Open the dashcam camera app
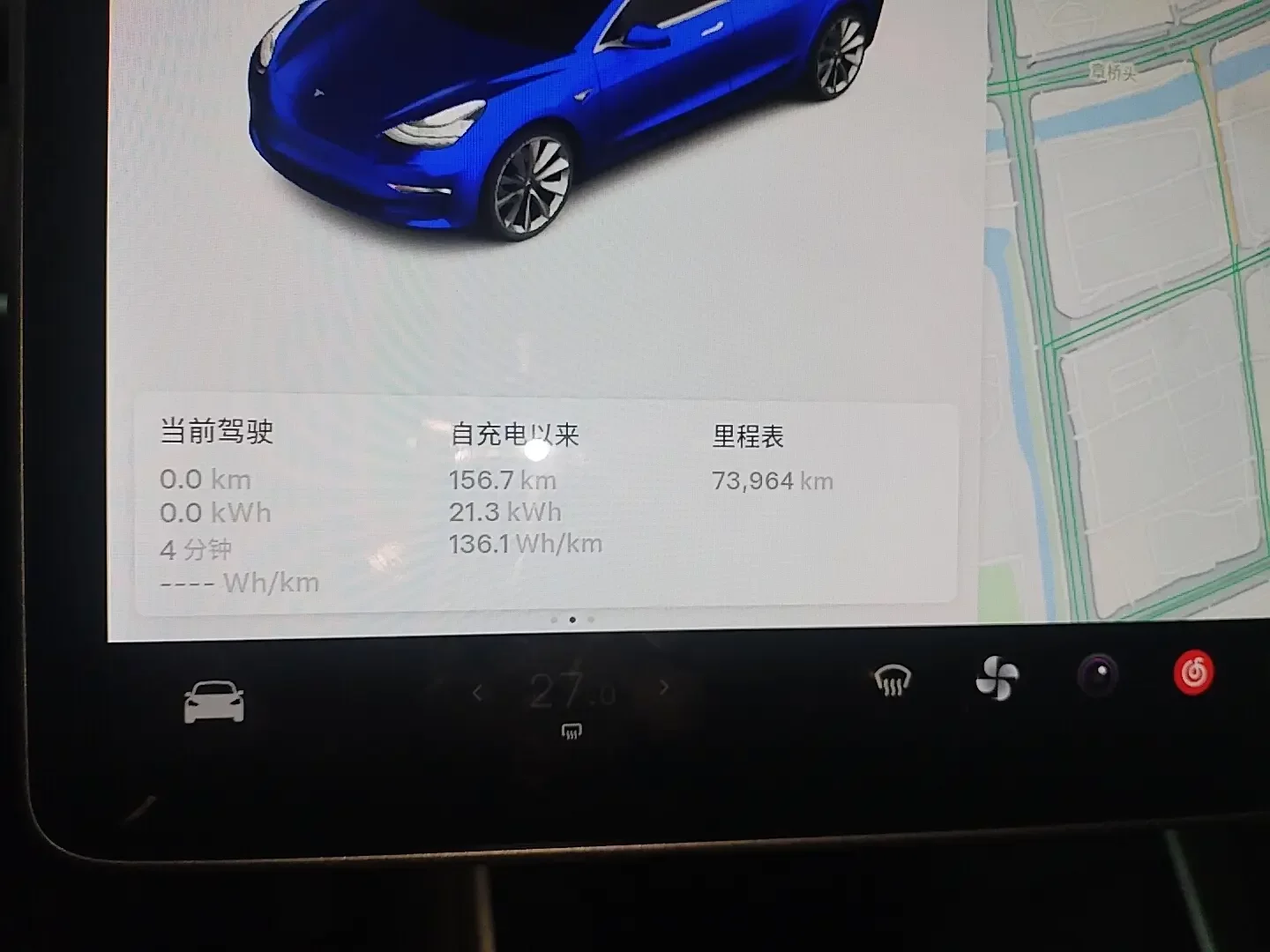 [1098, 676]
